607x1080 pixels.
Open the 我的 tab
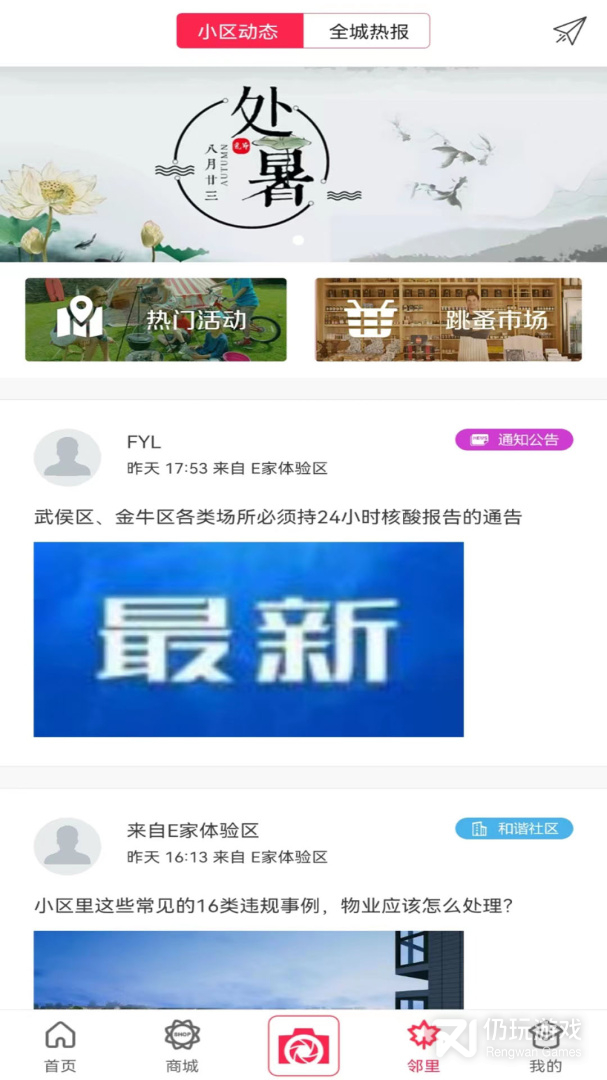pyautogui.click(x=545, y=1047)
